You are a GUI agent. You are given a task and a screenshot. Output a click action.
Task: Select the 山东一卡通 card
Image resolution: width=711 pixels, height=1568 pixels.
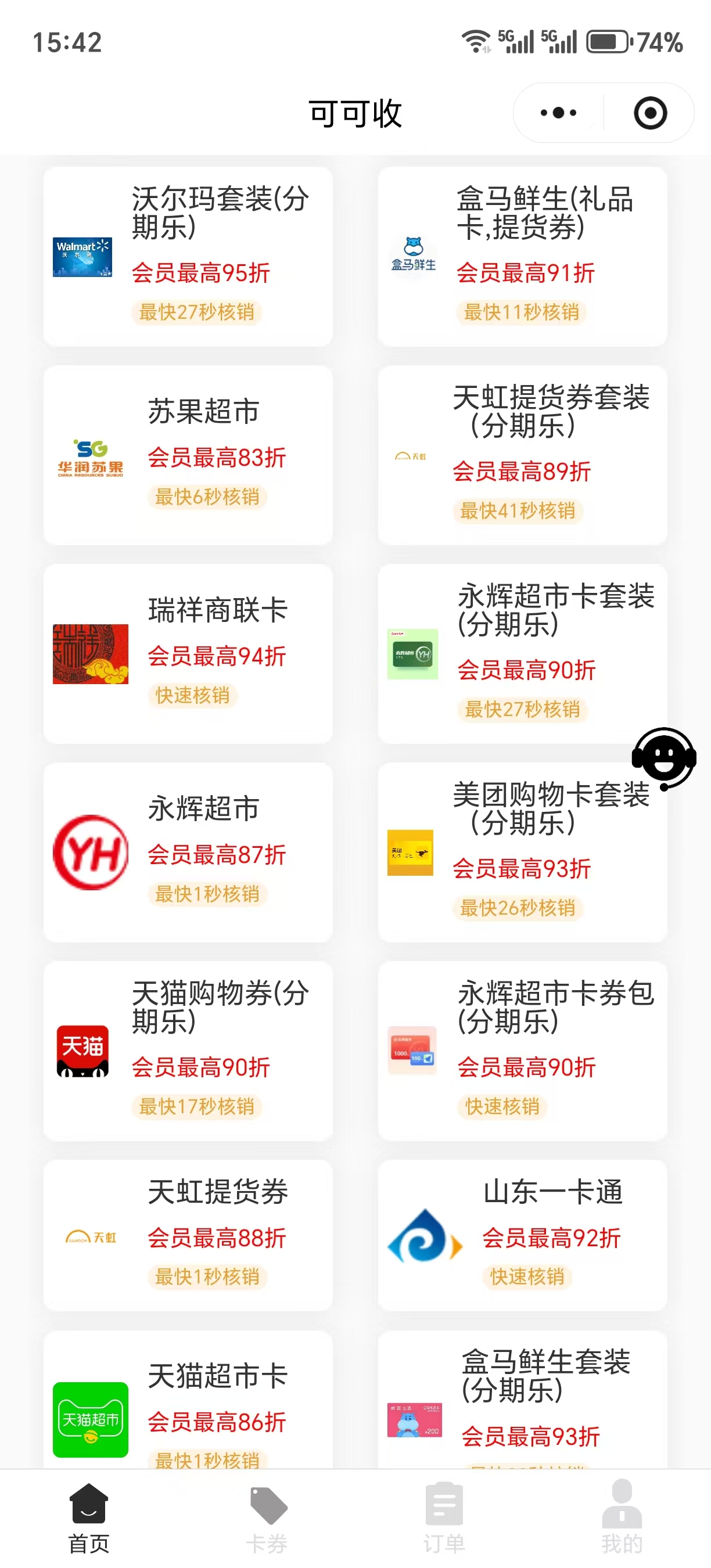(x=522, y=1235)
